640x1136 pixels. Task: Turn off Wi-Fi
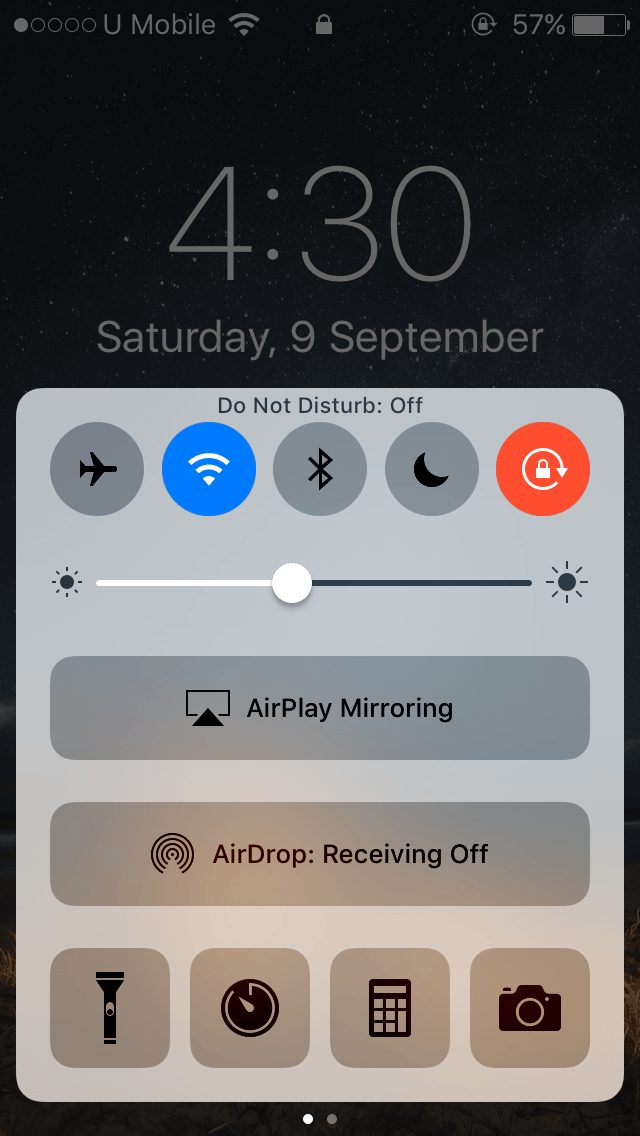click(x=209, y=469)
